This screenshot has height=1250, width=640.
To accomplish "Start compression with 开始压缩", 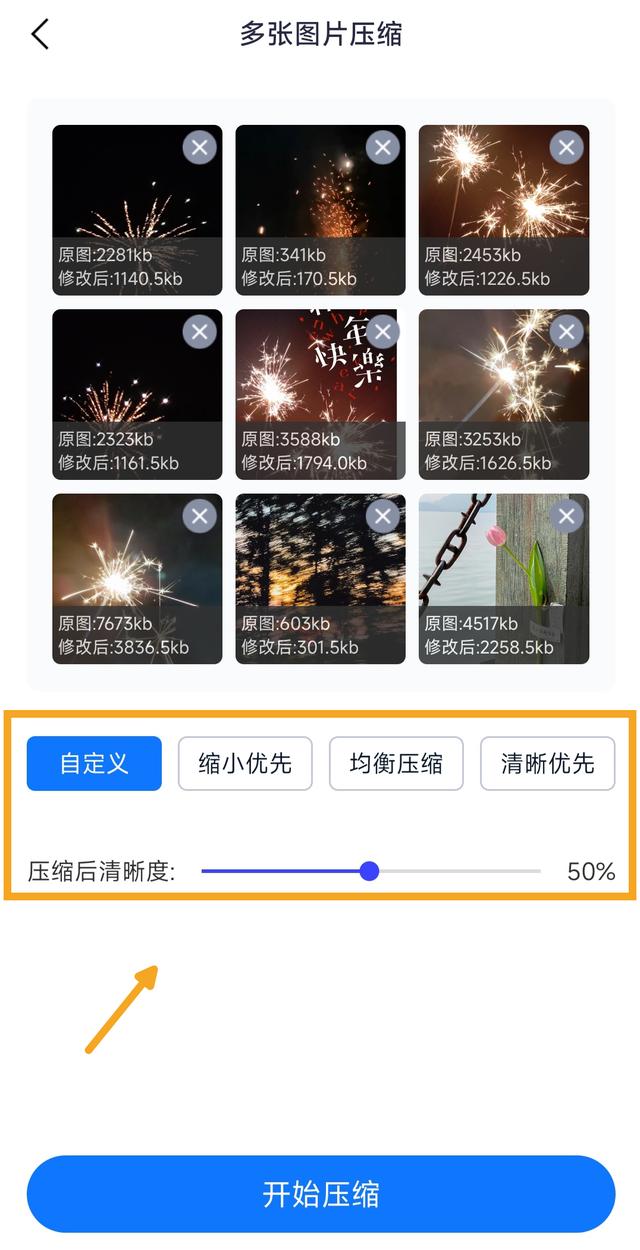I will 321,1194.
